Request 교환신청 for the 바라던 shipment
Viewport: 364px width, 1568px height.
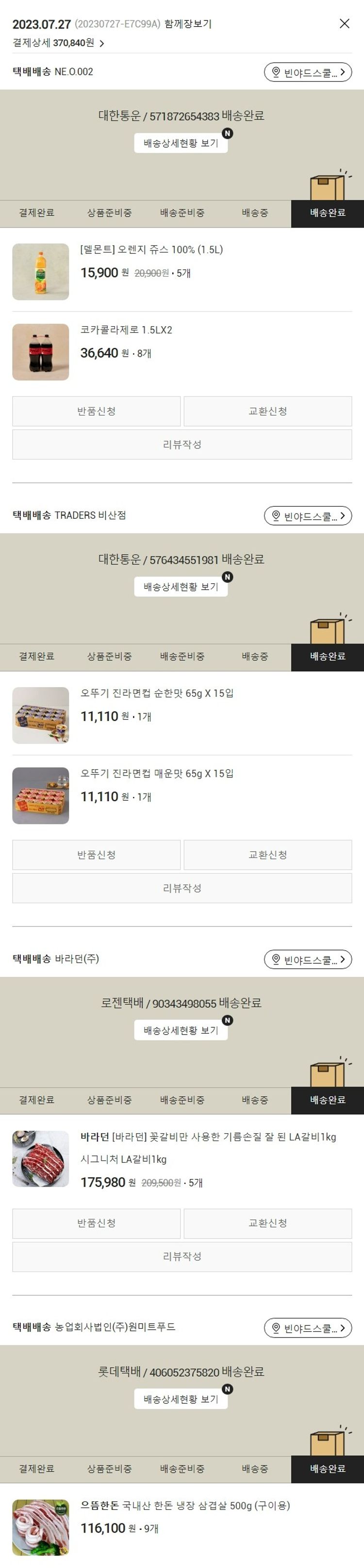[x=268, y=1223]
